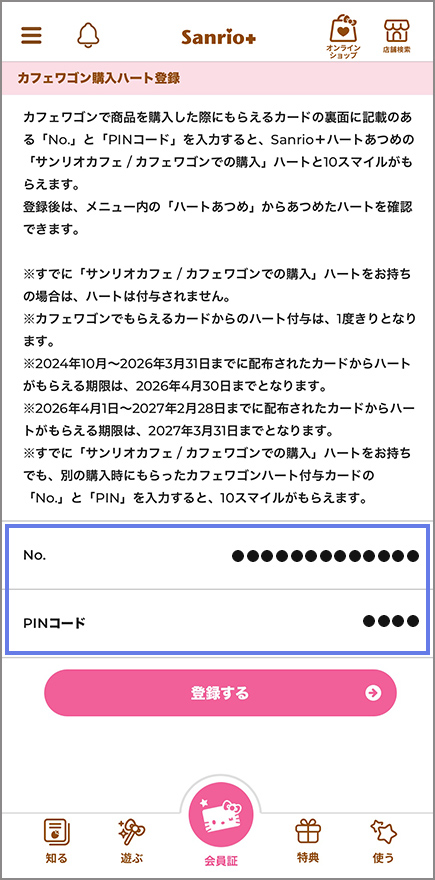Tap the 登録する register button
The height and width of the screenshot is (880, 435).
coord(220,693)
